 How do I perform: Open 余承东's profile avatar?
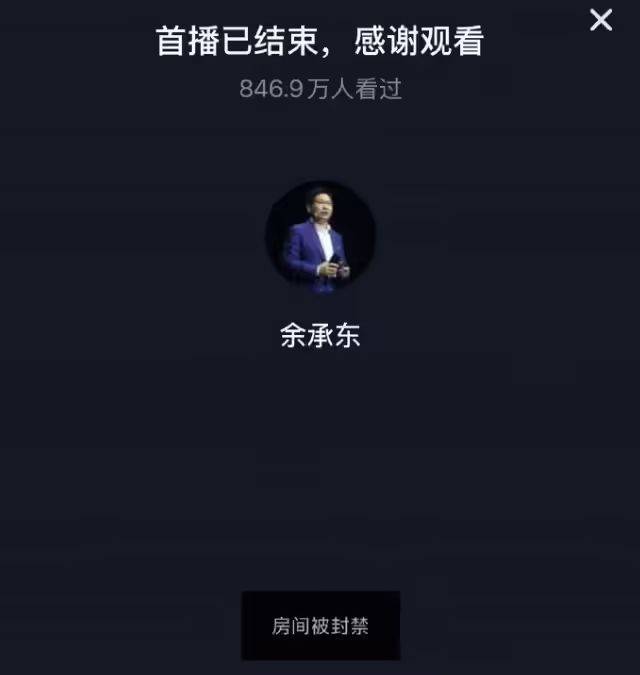[320, 238]
